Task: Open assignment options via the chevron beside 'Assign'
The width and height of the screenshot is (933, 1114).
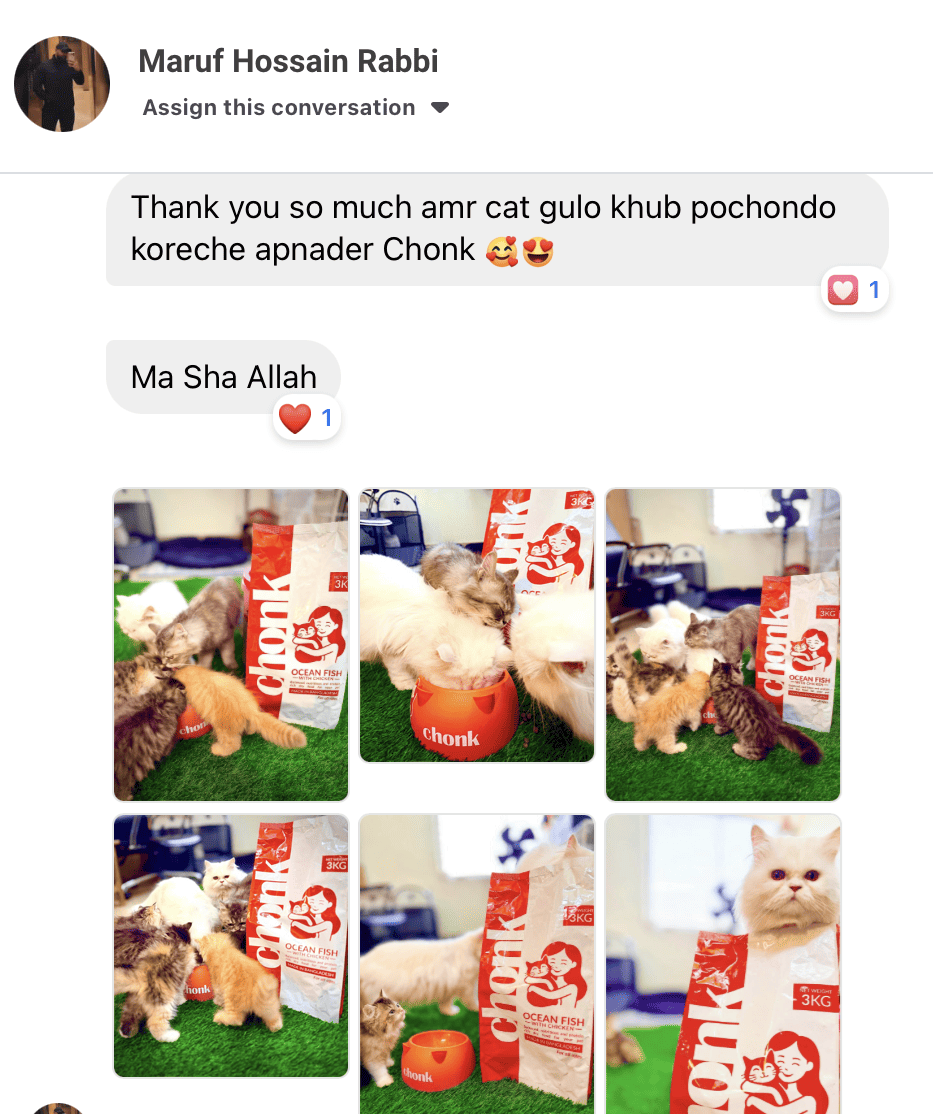Action: 440,107
